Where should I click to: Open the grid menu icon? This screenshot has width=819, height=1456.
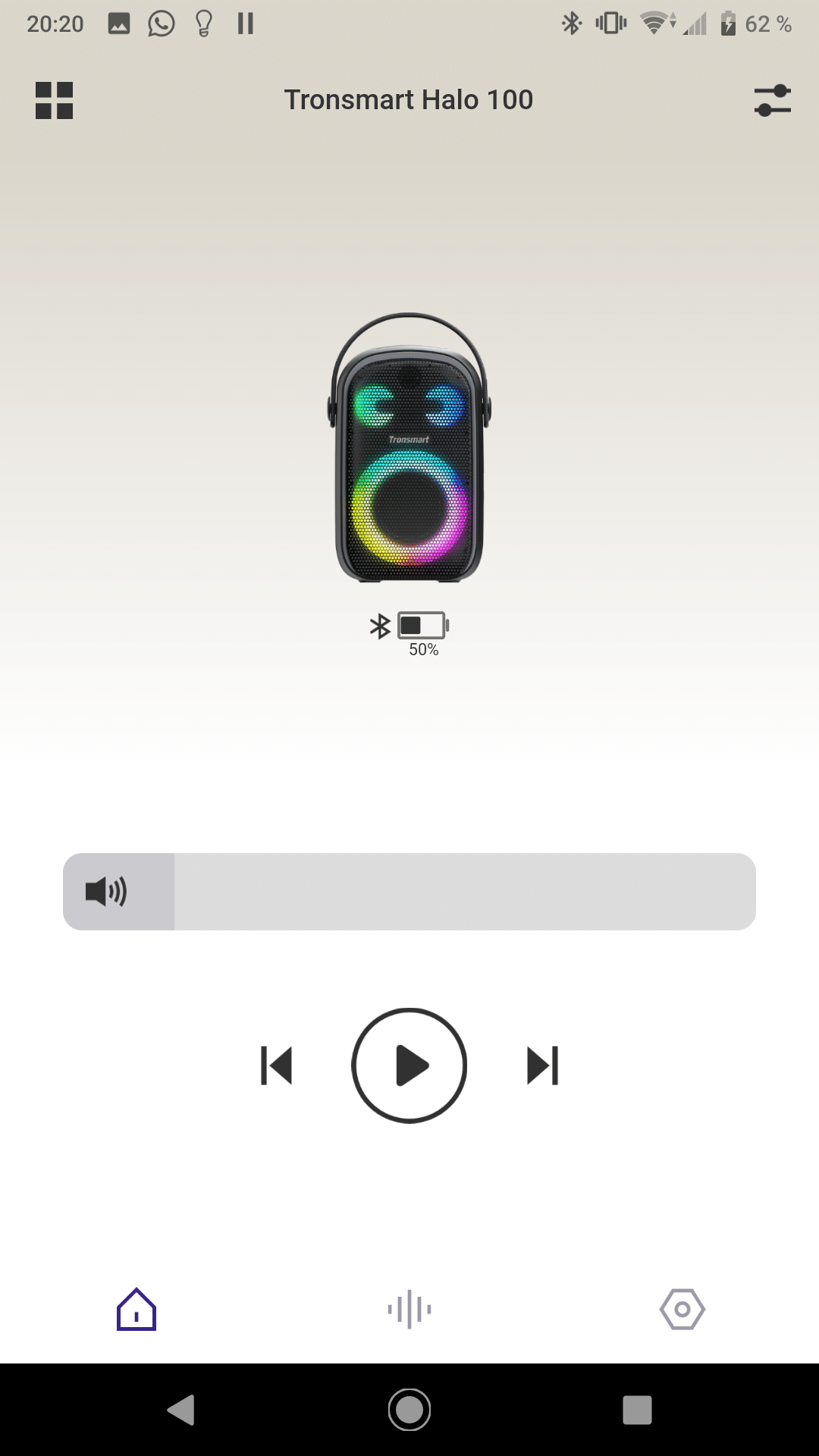54,100
